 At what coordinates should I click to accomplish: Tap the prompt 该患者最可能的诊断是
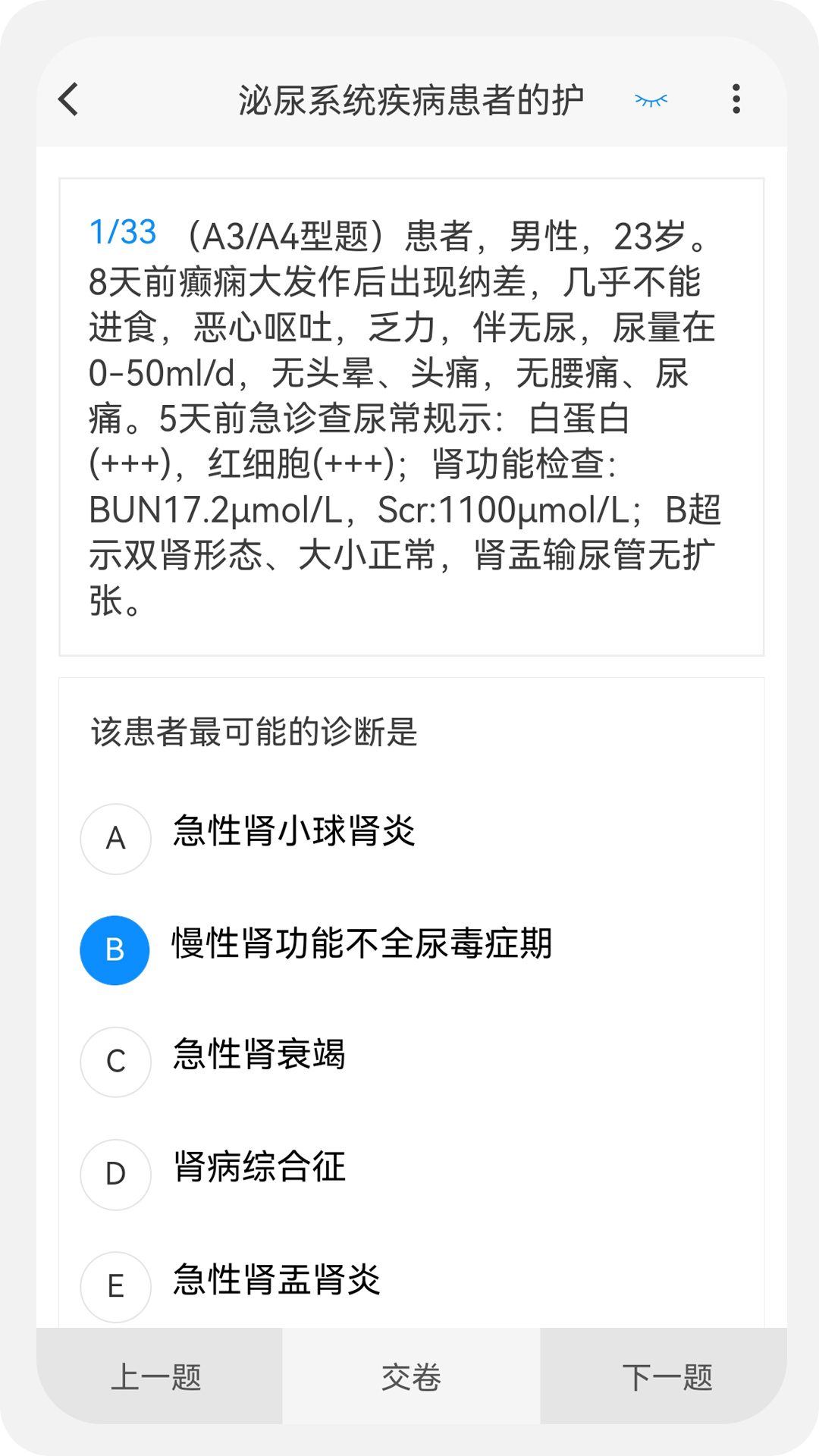255,730
